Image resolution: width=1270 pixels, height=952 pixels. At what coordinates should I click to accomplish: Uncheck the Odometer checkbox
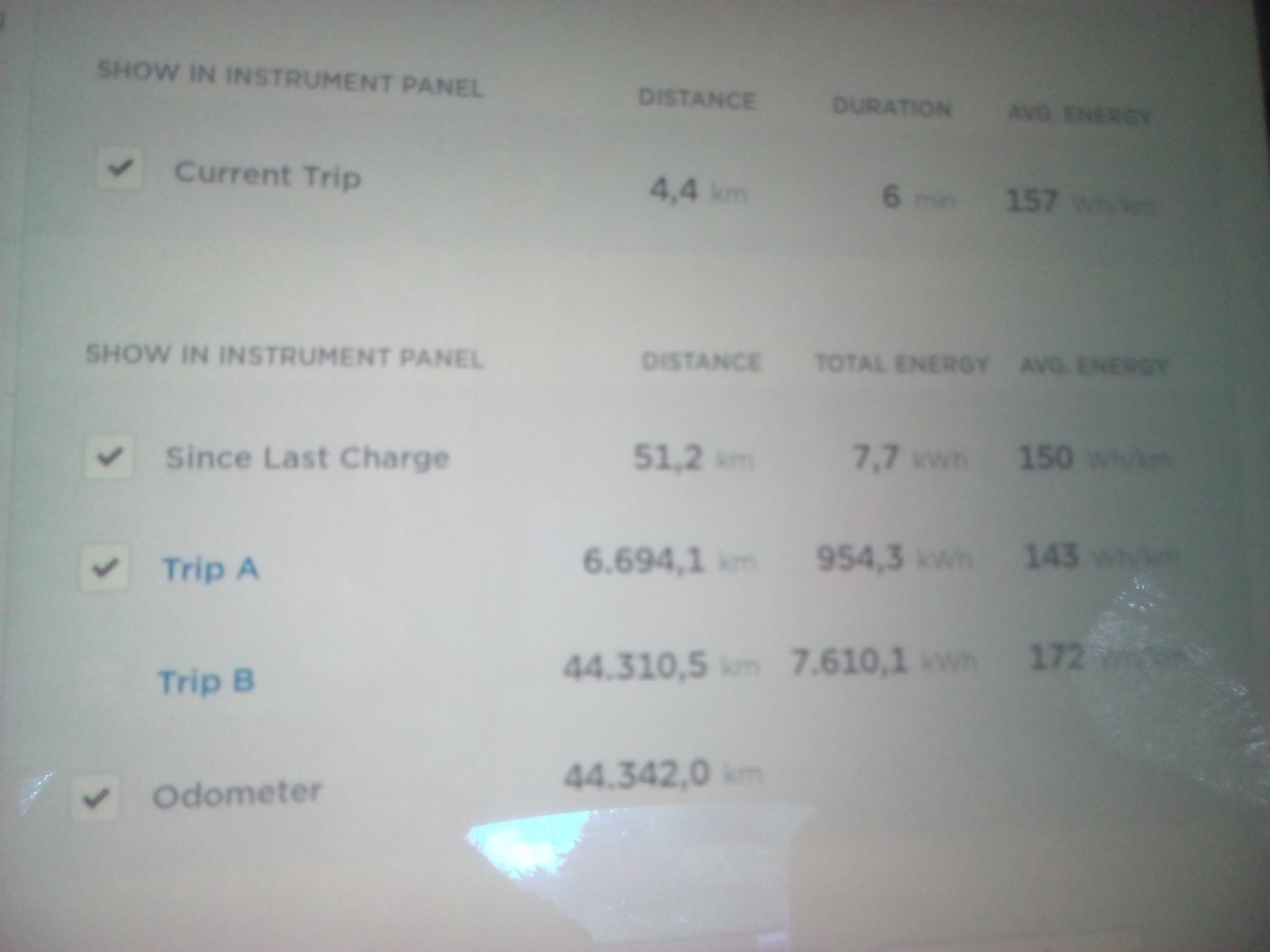coord(95,797)
